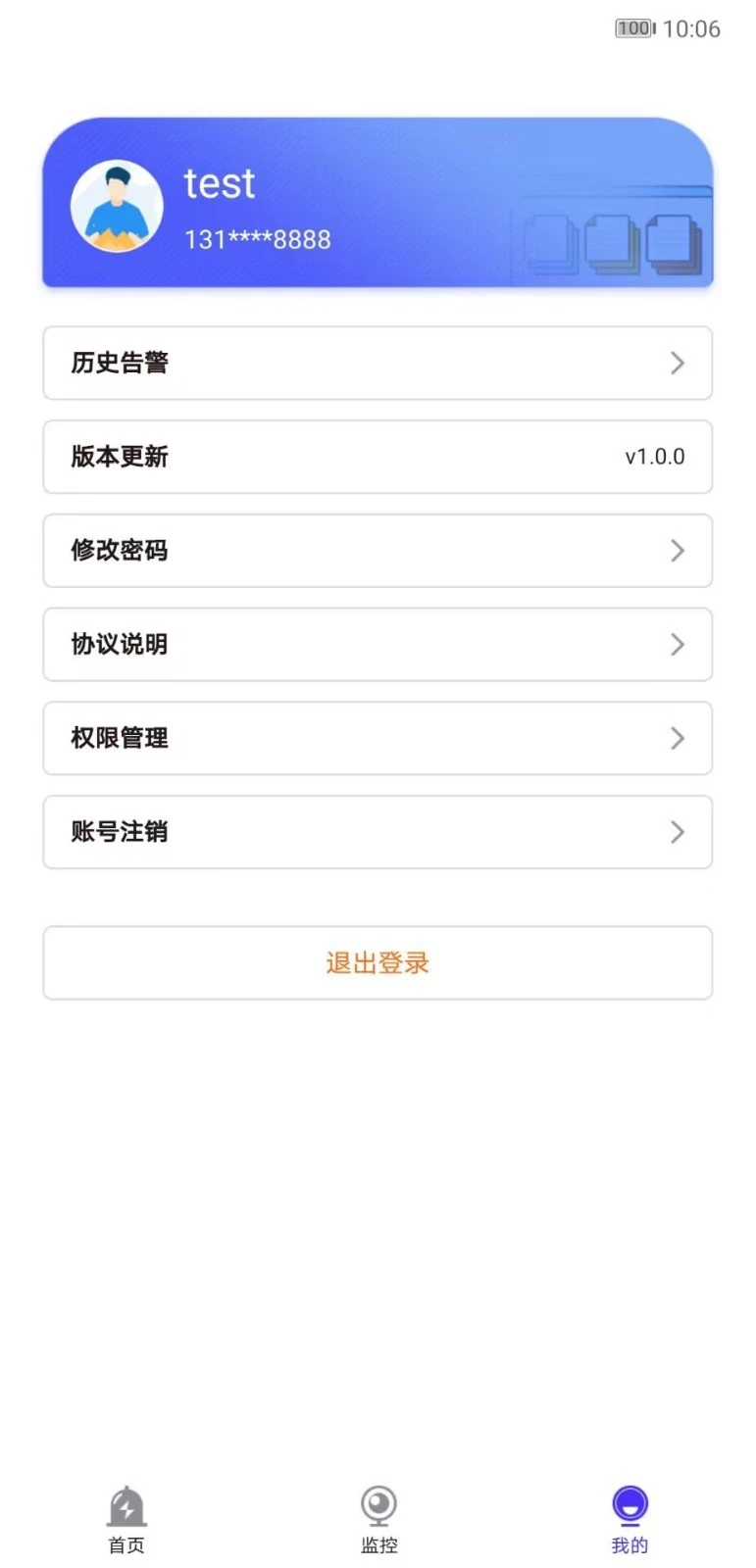The height and width of the screenshot is (1568, 756).
Task: Select the 监控 monitoring camera icon
Action: (378, 1512)
